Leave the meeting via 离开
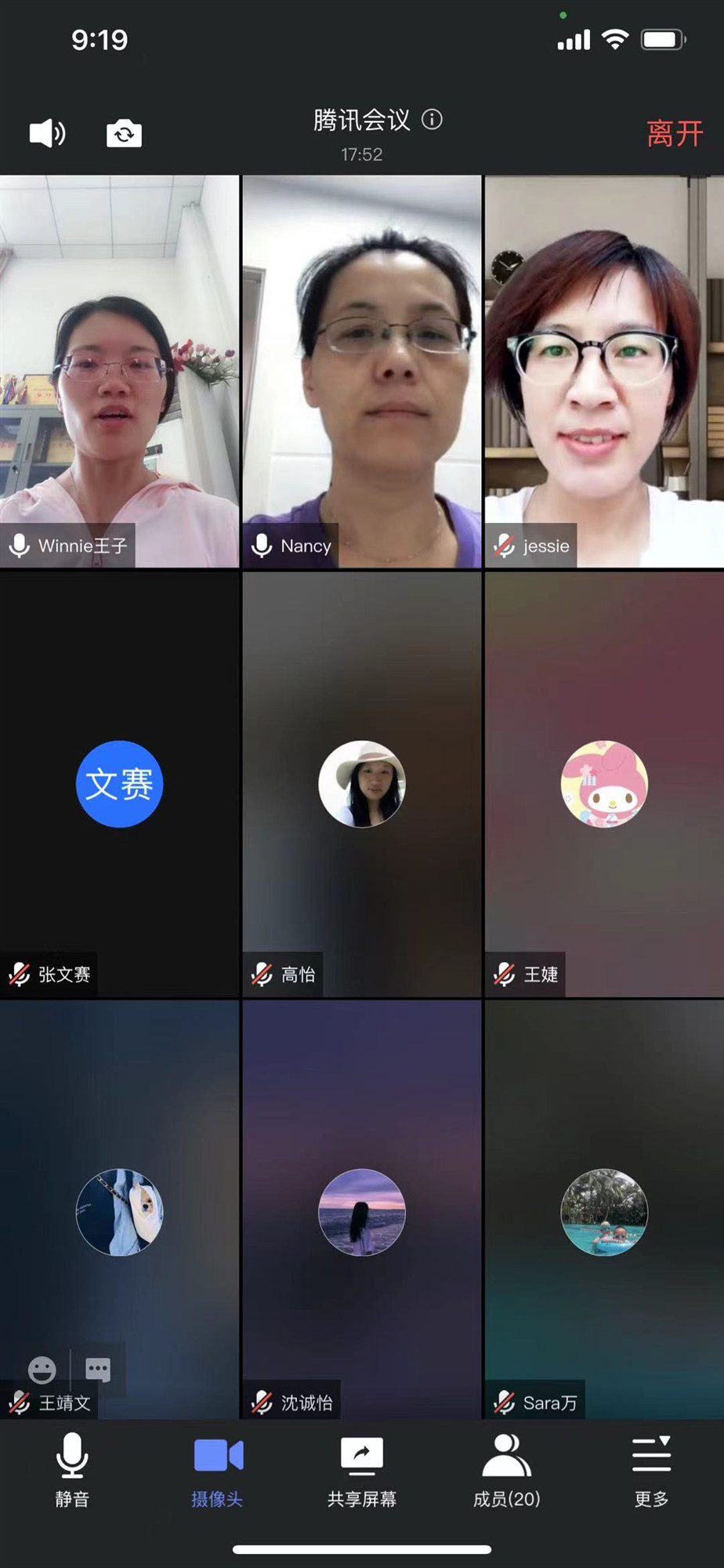The image size is (724, 1568). click(x=674, y=133)
